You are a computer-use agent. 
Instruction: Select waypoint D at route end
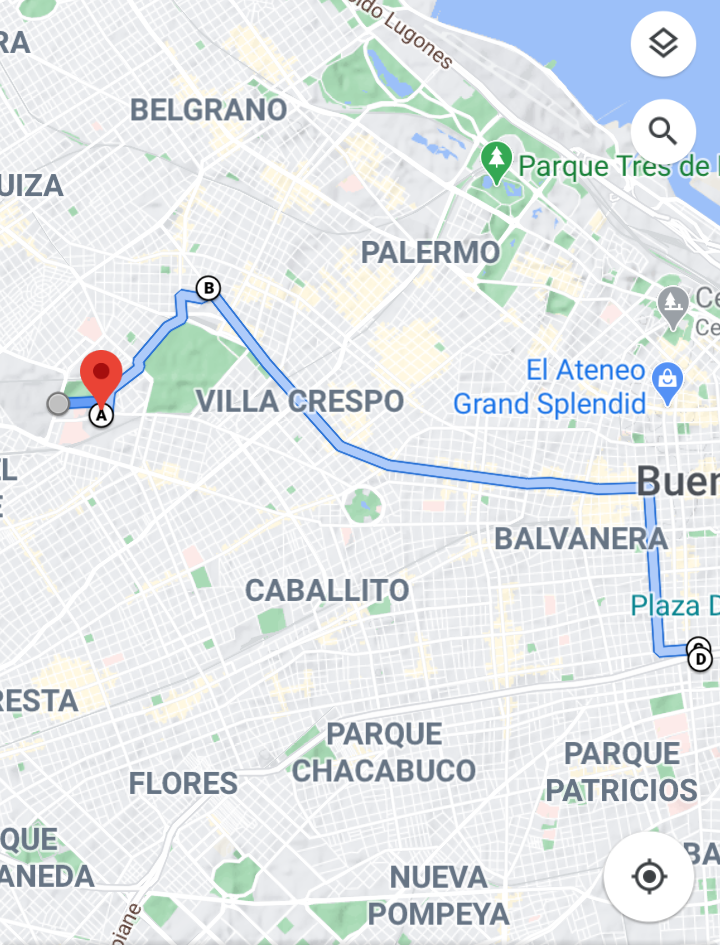(x=701, y=659)
